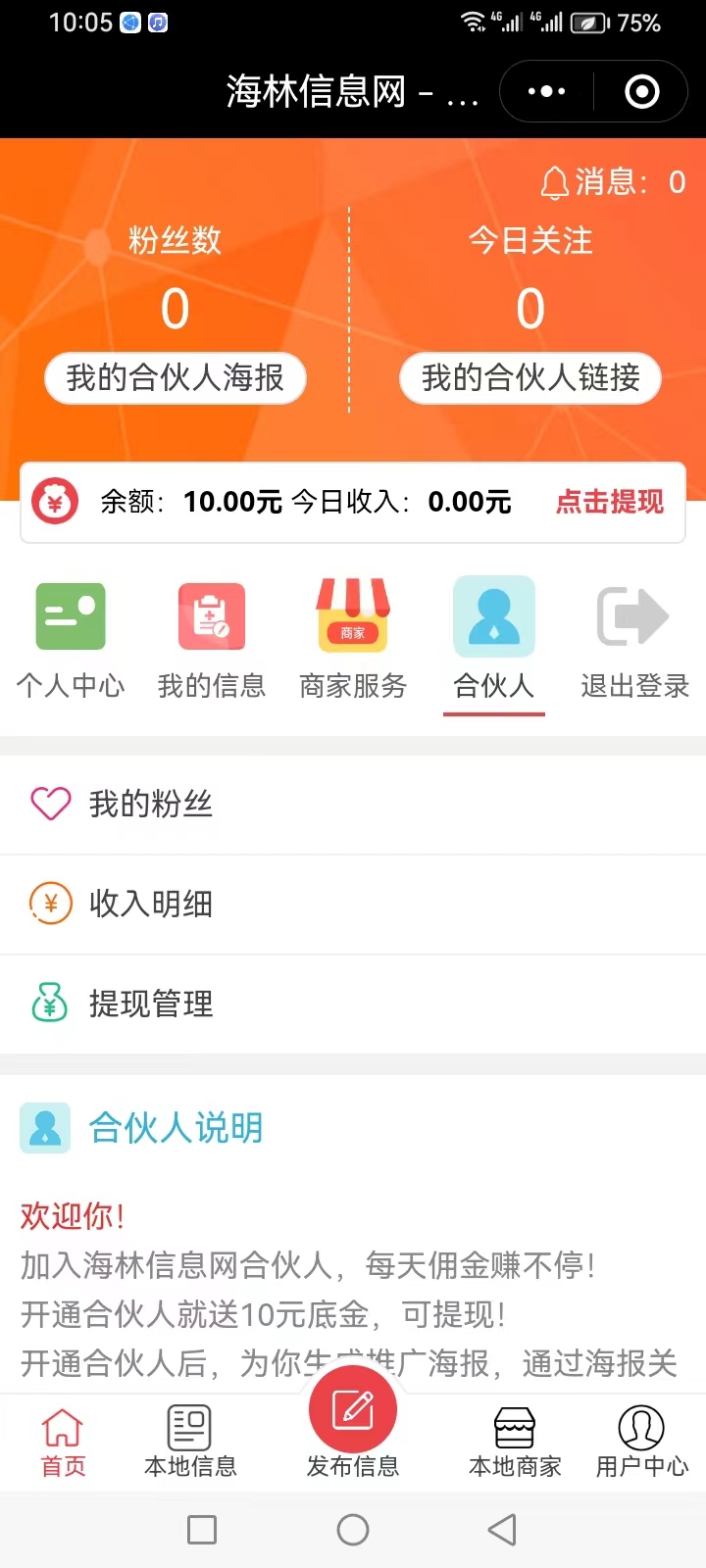
Task: Open the 本地商家 tab
Action: pos(515,1443)
